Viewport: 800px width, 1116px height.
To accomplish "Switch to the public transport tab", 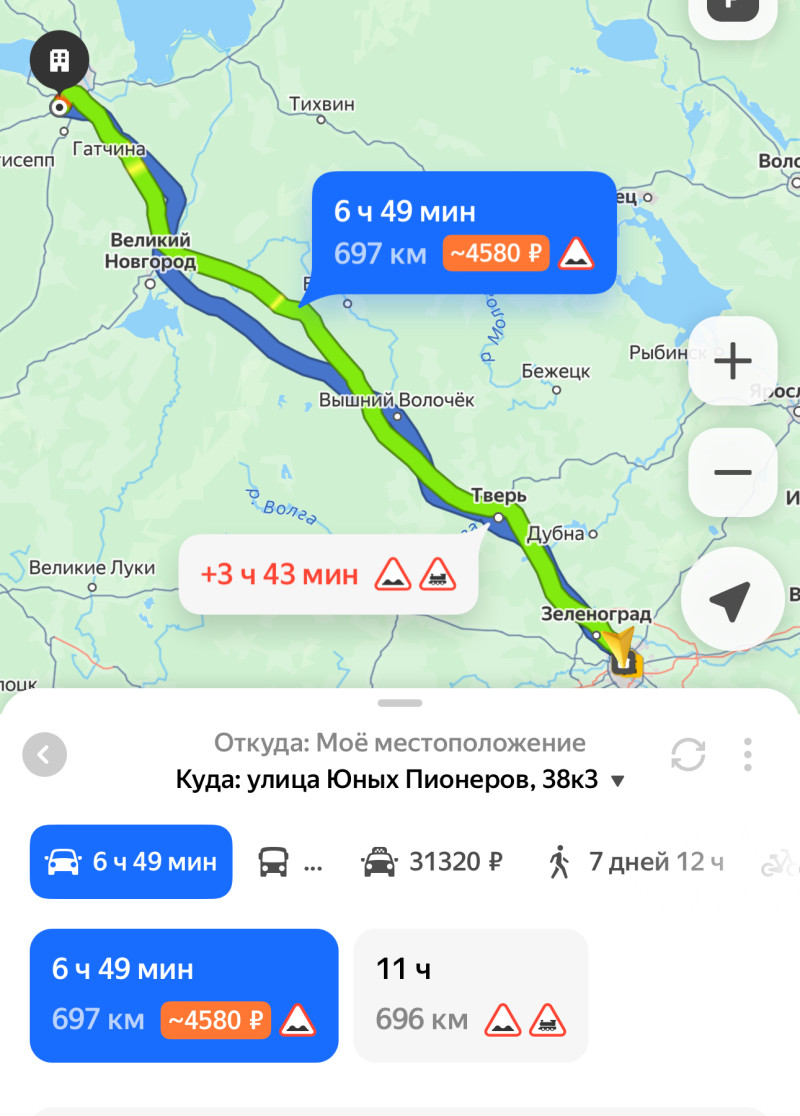I will tap(291, 862).
